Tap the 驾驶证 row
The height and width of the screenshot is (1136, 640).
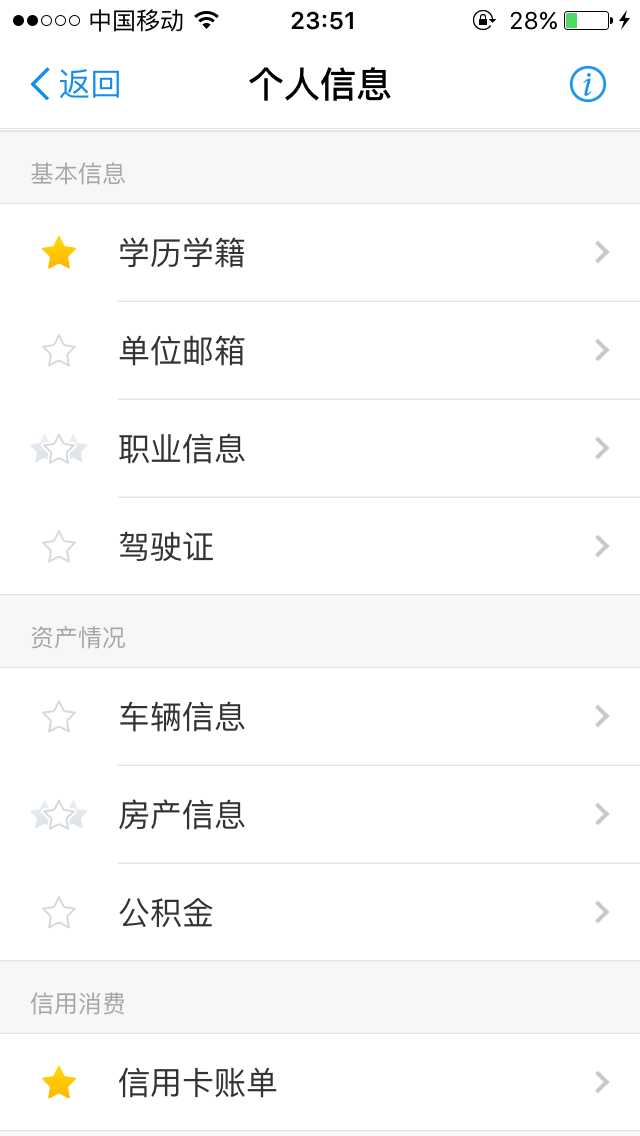(320, 547)
